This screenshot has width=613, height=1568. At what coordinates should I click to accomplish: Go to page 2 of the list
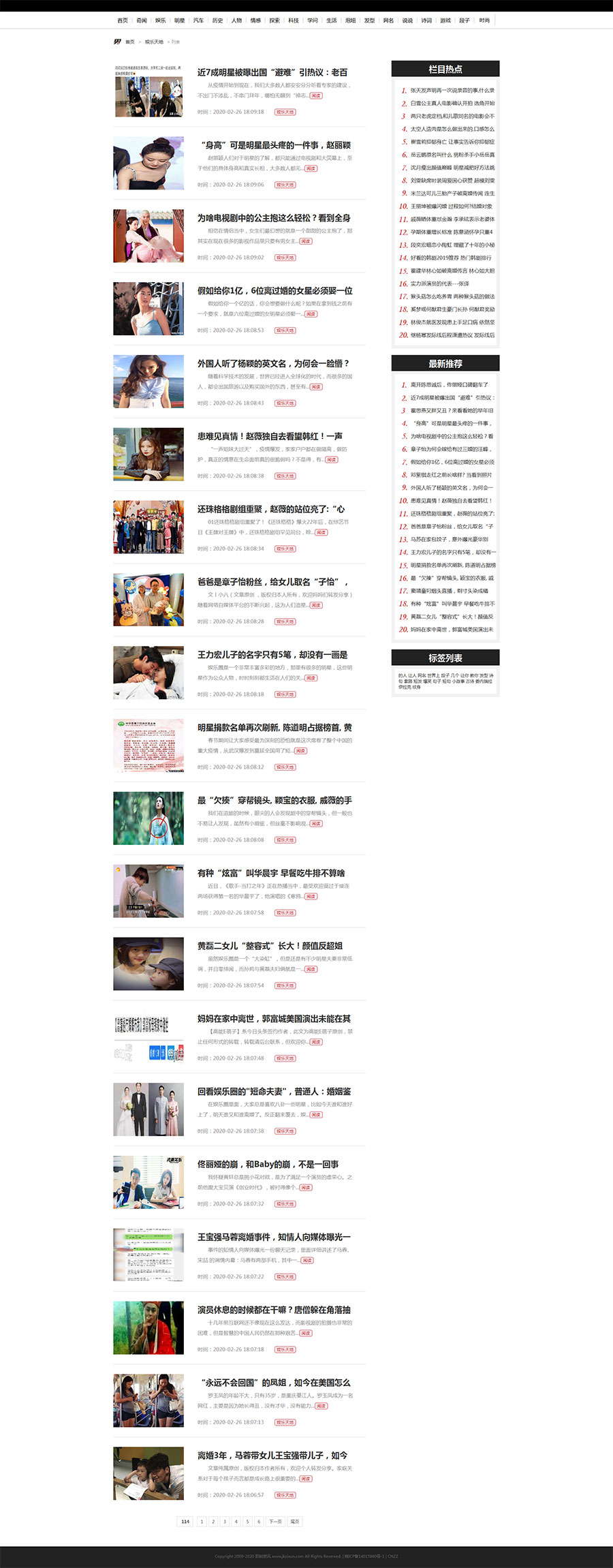213,1522
